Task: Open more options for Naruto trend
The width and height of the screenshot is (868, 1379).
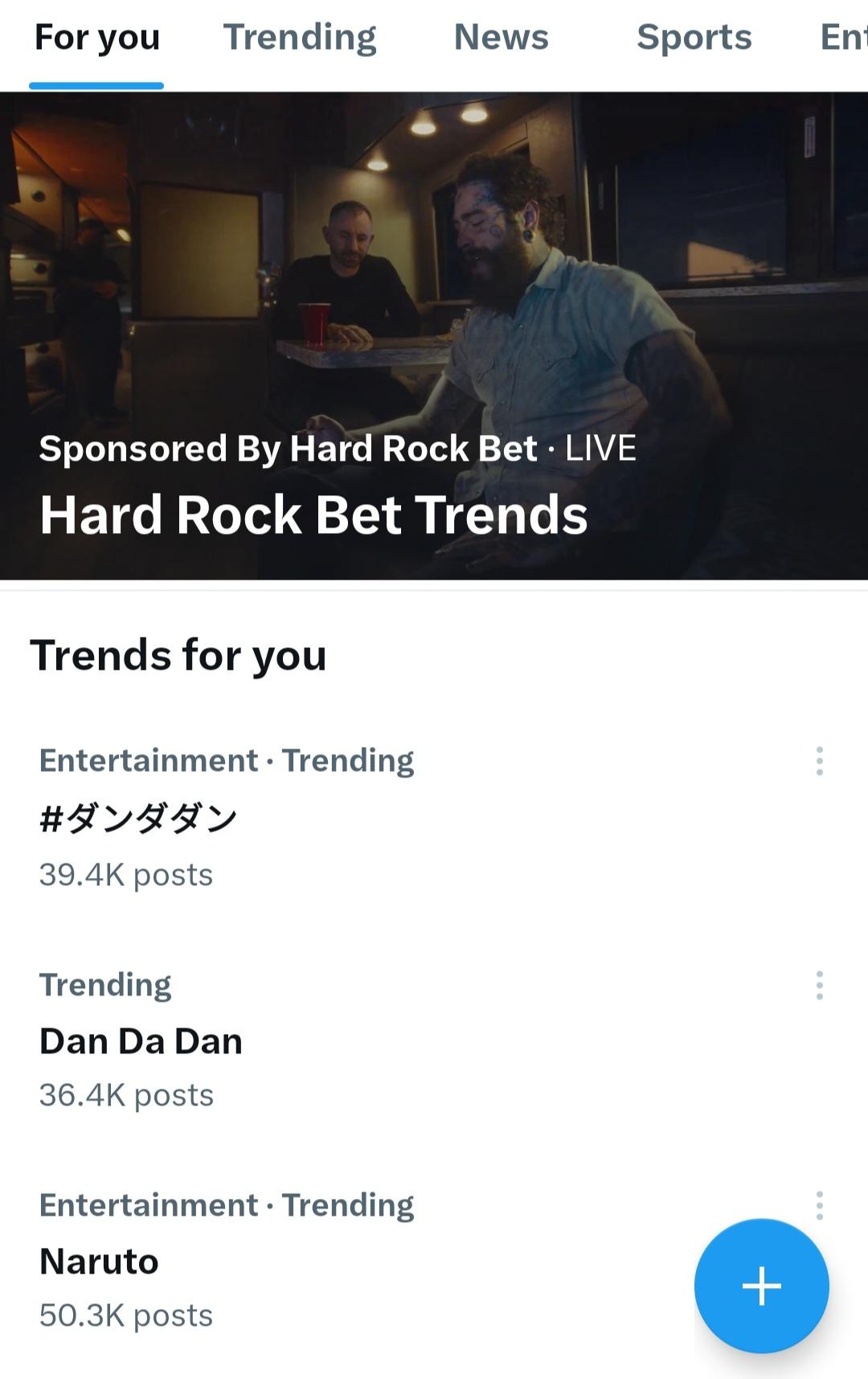Action: click(819, 1206)
